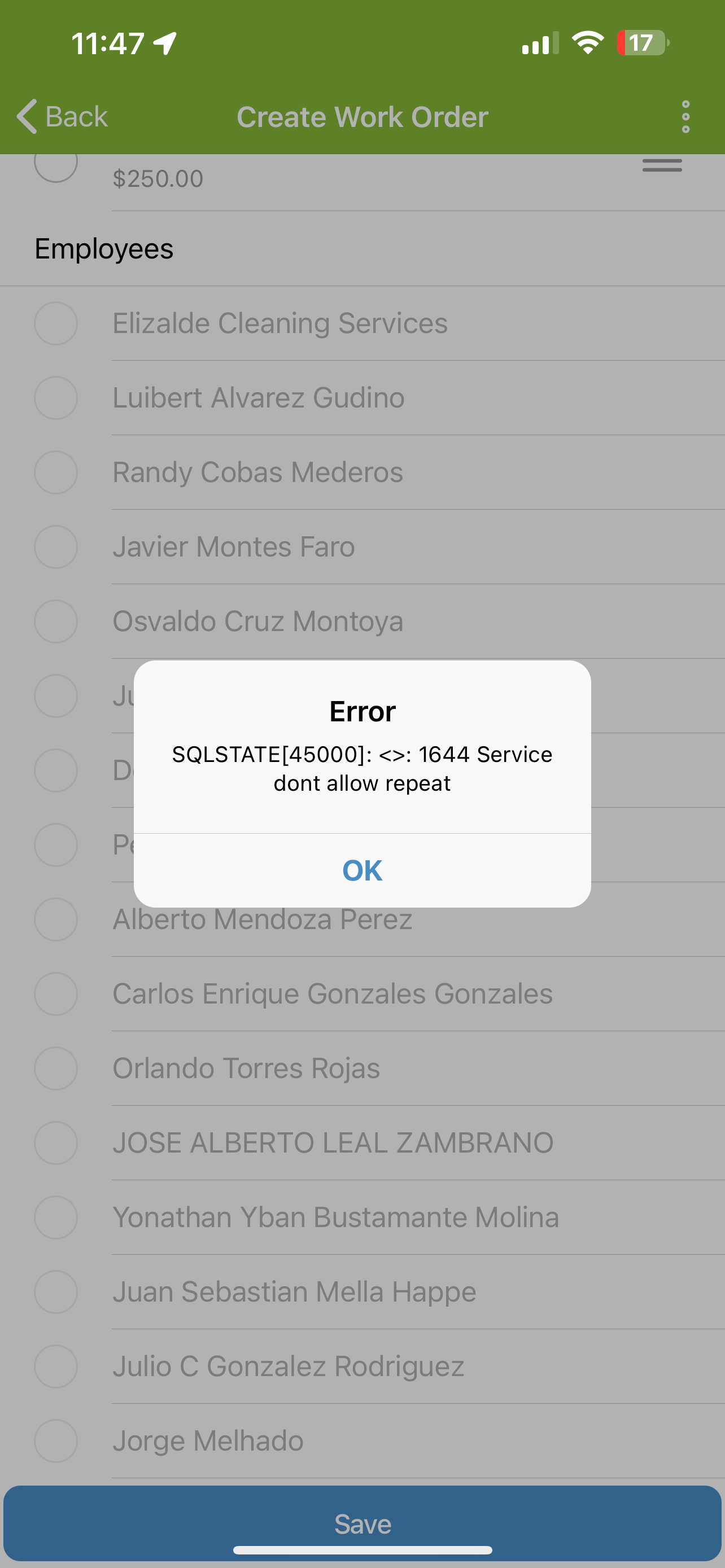
Task: Select Juan Sebastian Mella Happe
Action: click(x=56, y=1291)
